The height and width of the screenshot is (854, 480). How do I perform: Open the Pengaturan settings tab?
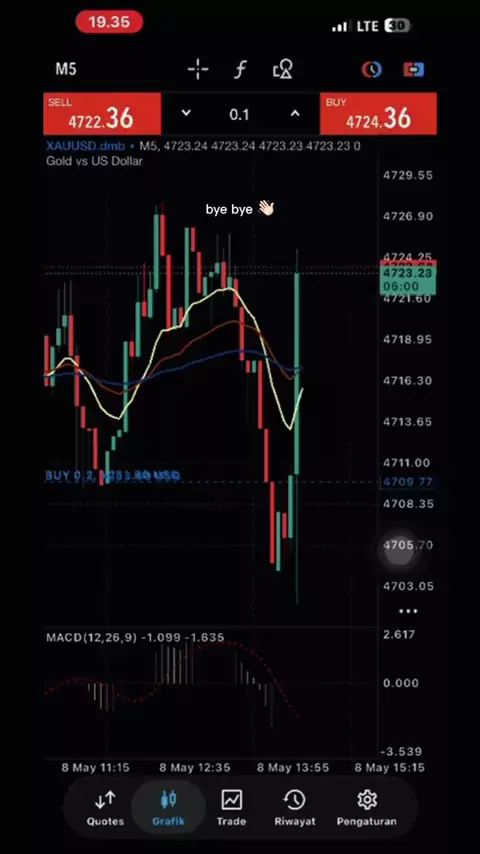click(x=367, y=808)
